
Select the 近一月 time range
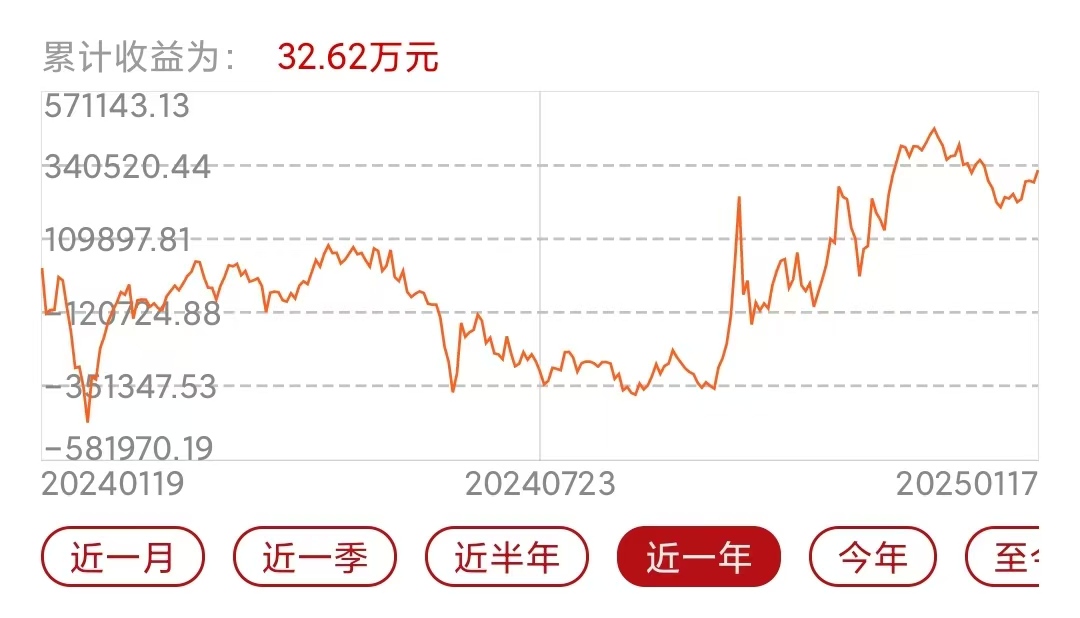[x=123, y=557]
